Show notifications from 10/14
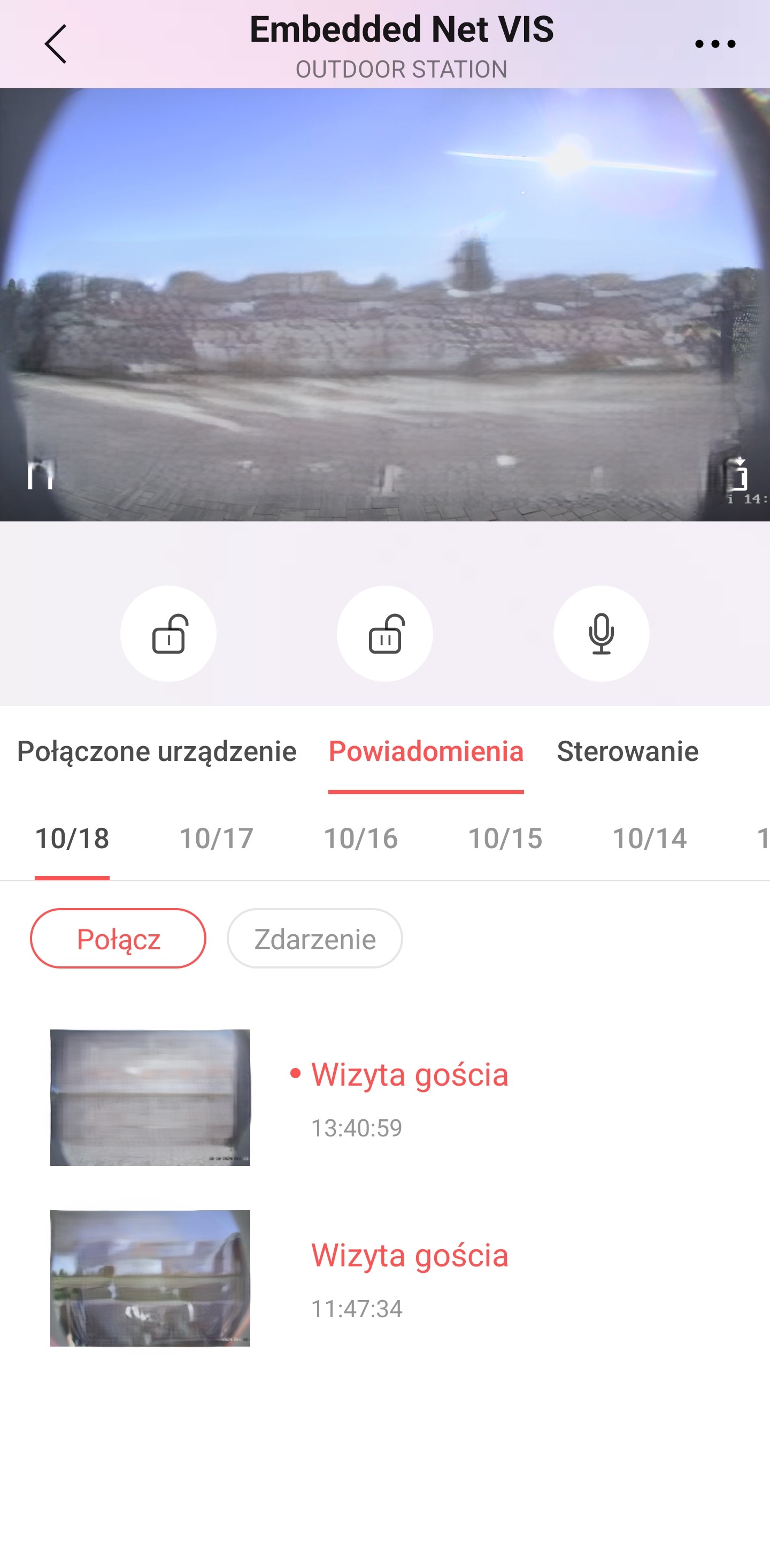Screen dimensions: 770x1568 point(649,838)
